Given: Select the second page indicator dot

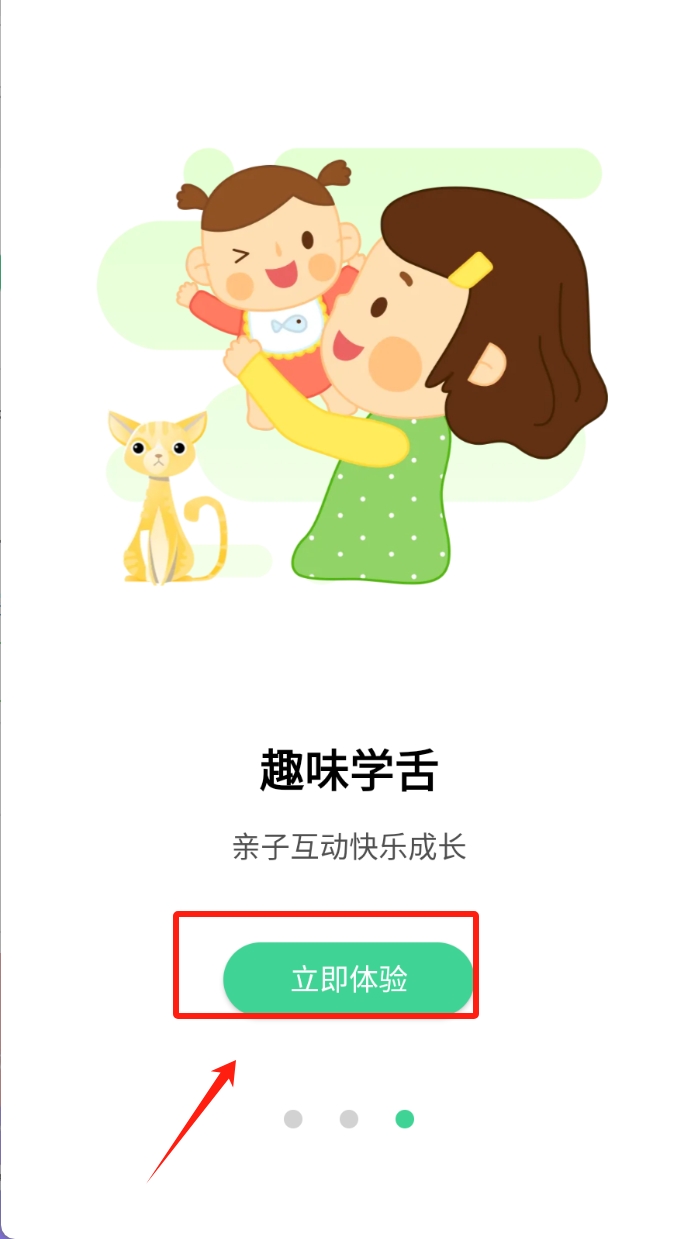Looking at the screenshot, I should coord(349,1118).
